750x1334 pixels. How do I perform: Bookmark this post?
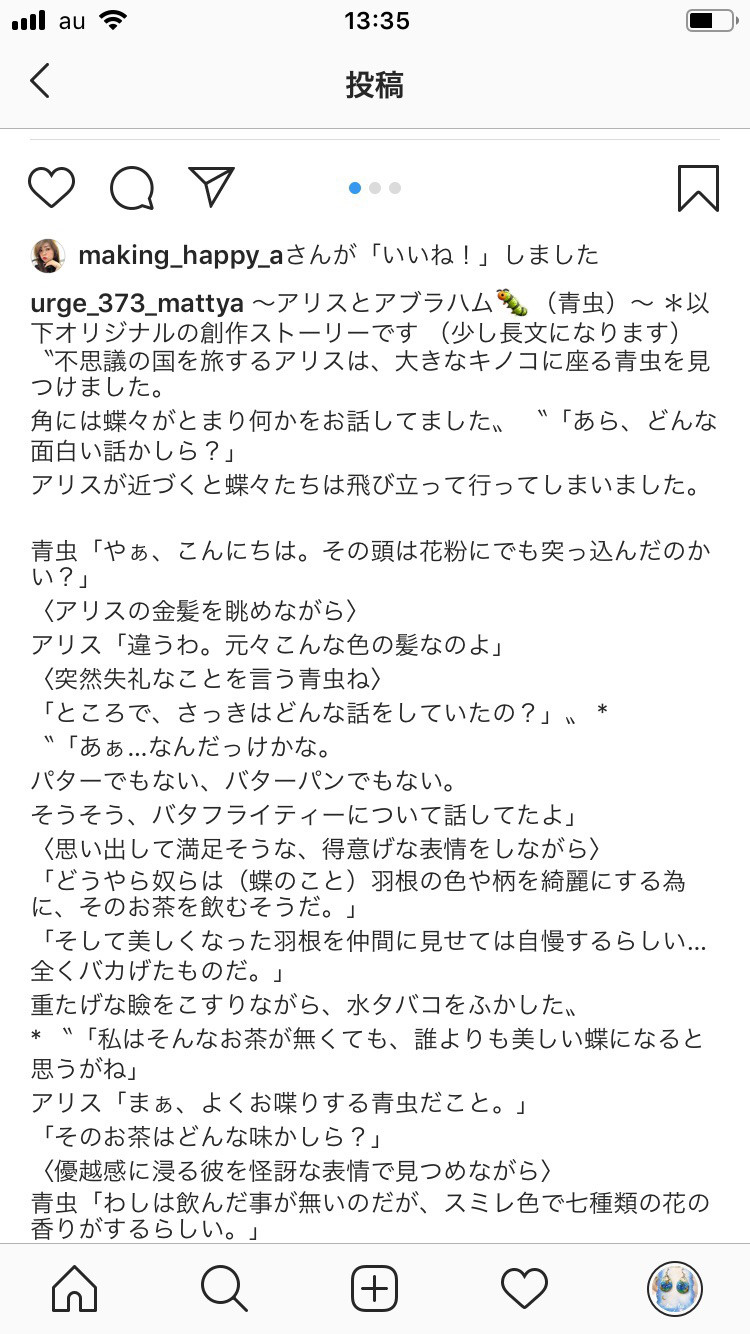(698, 188)
